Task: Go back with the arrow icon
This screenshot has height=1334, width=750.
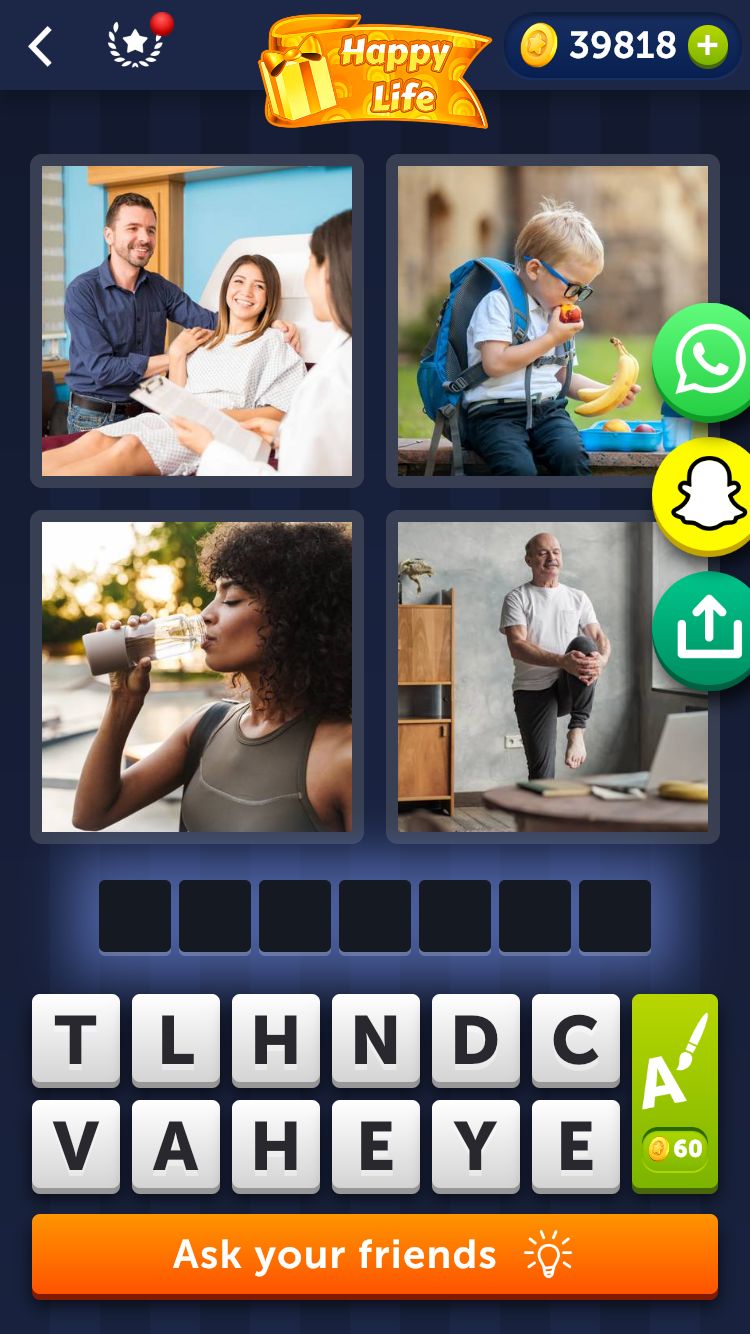Action: (40, 47)
